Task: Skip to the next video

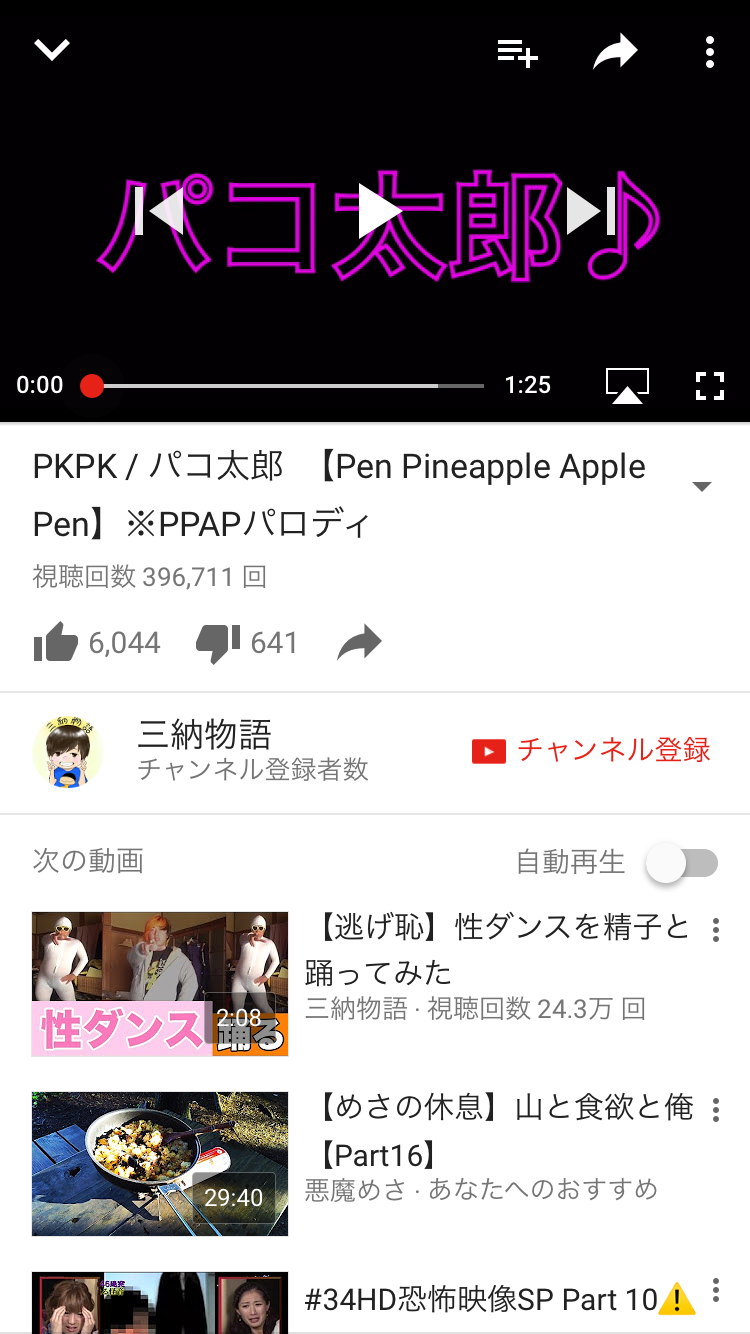Action: tap(591, 211)
